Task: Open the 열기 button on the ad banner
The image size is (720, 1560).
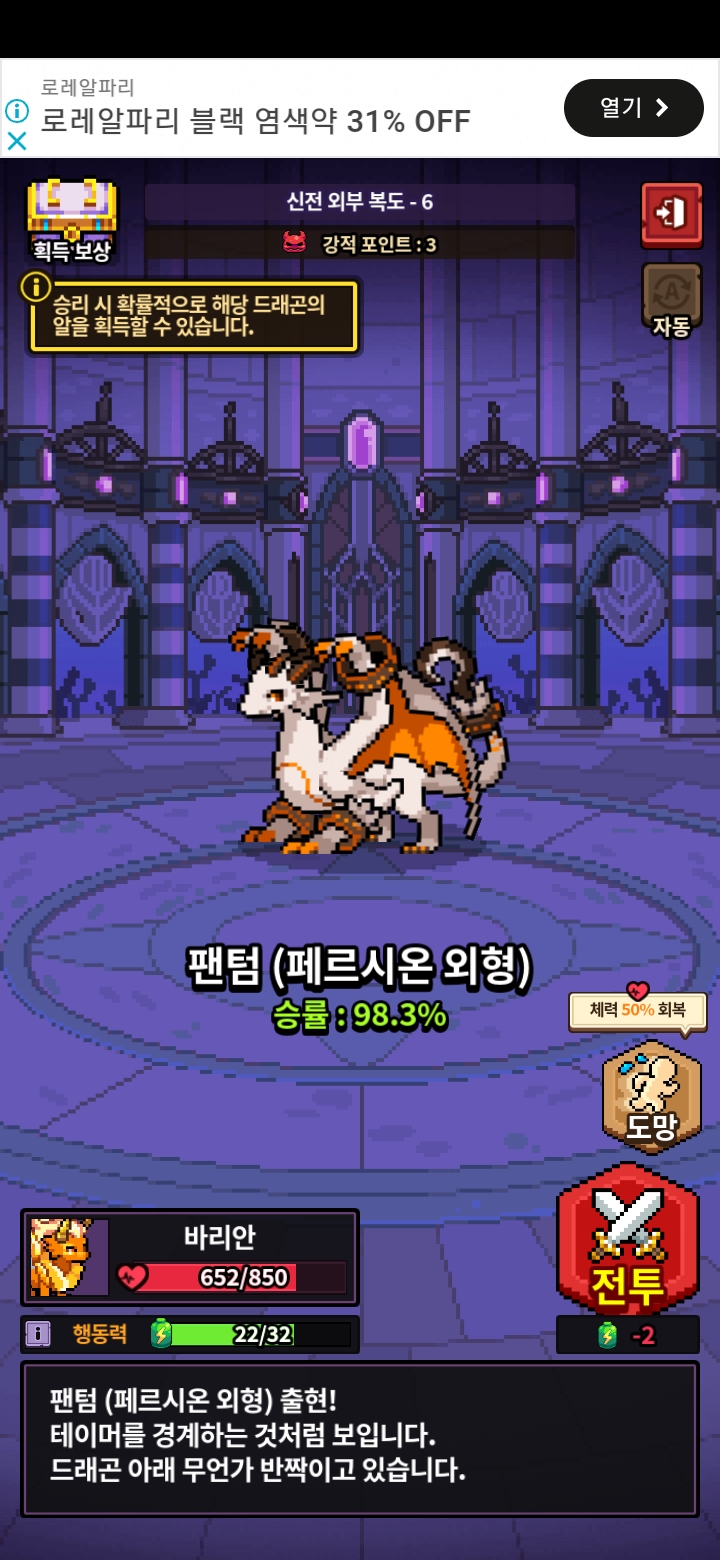Action: coord(634,108)
